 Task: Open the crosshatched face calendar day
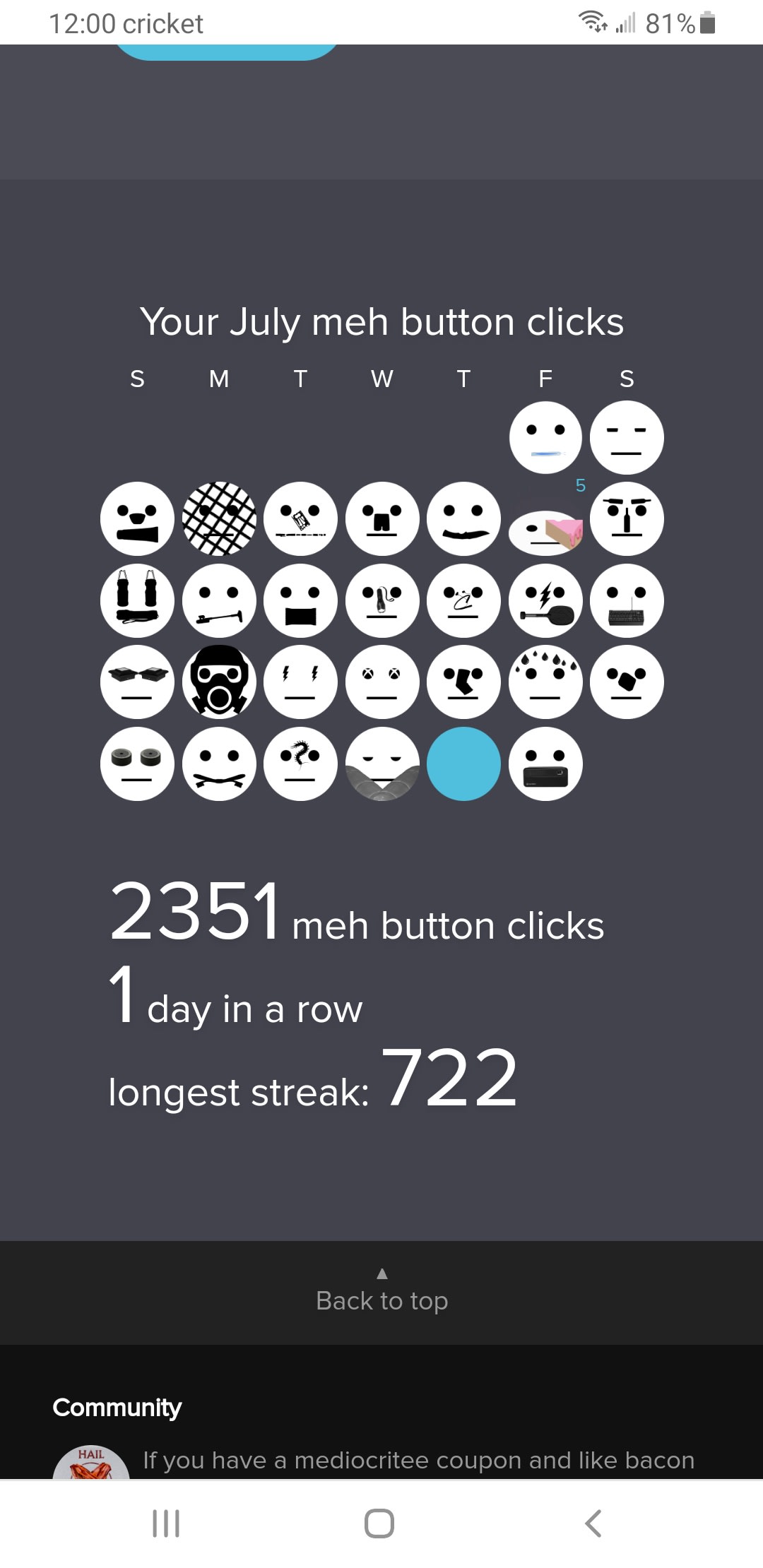coord(219,519)
